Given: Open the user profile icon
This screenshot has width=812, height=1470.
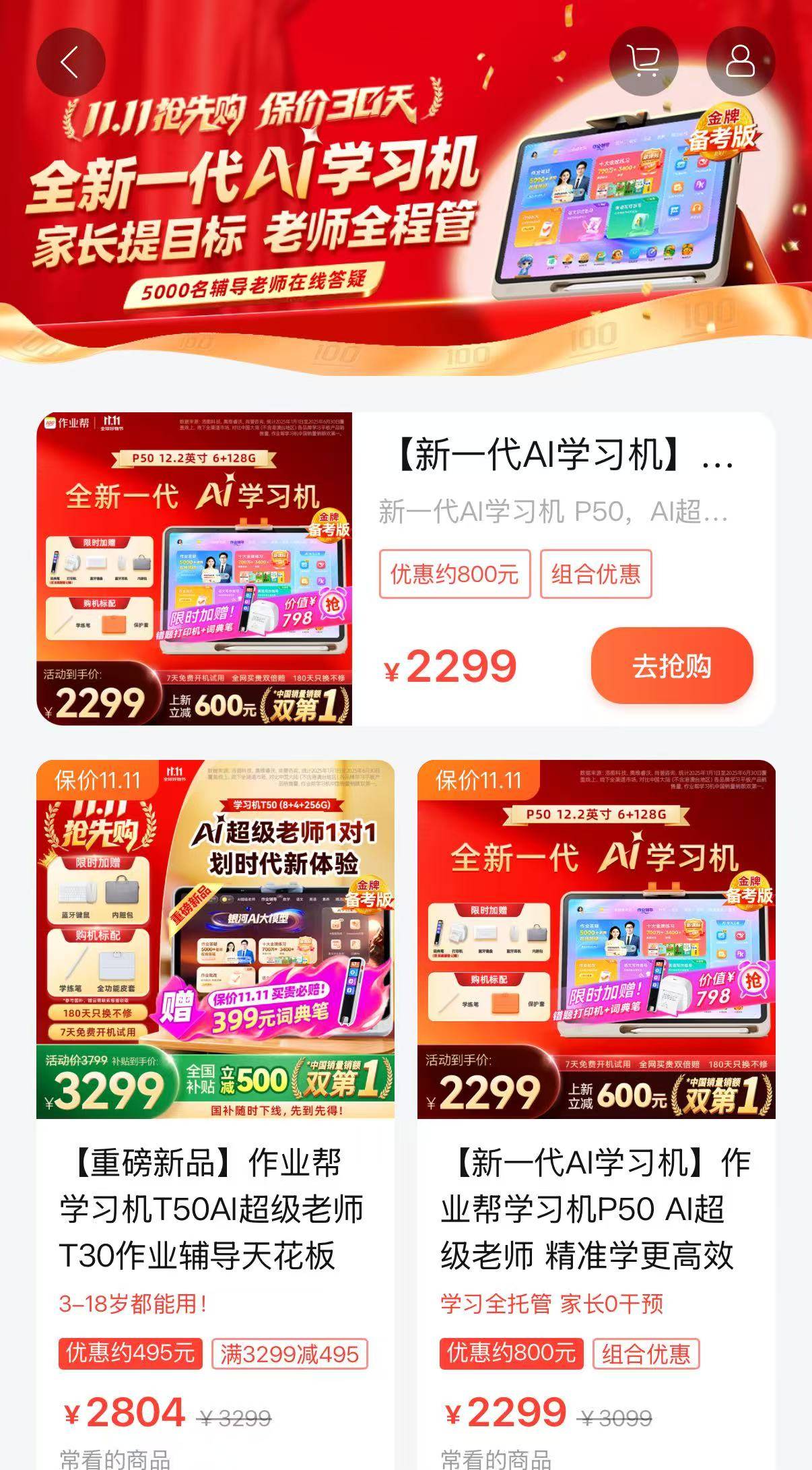Looking at the screenshot, I should 740,61.
